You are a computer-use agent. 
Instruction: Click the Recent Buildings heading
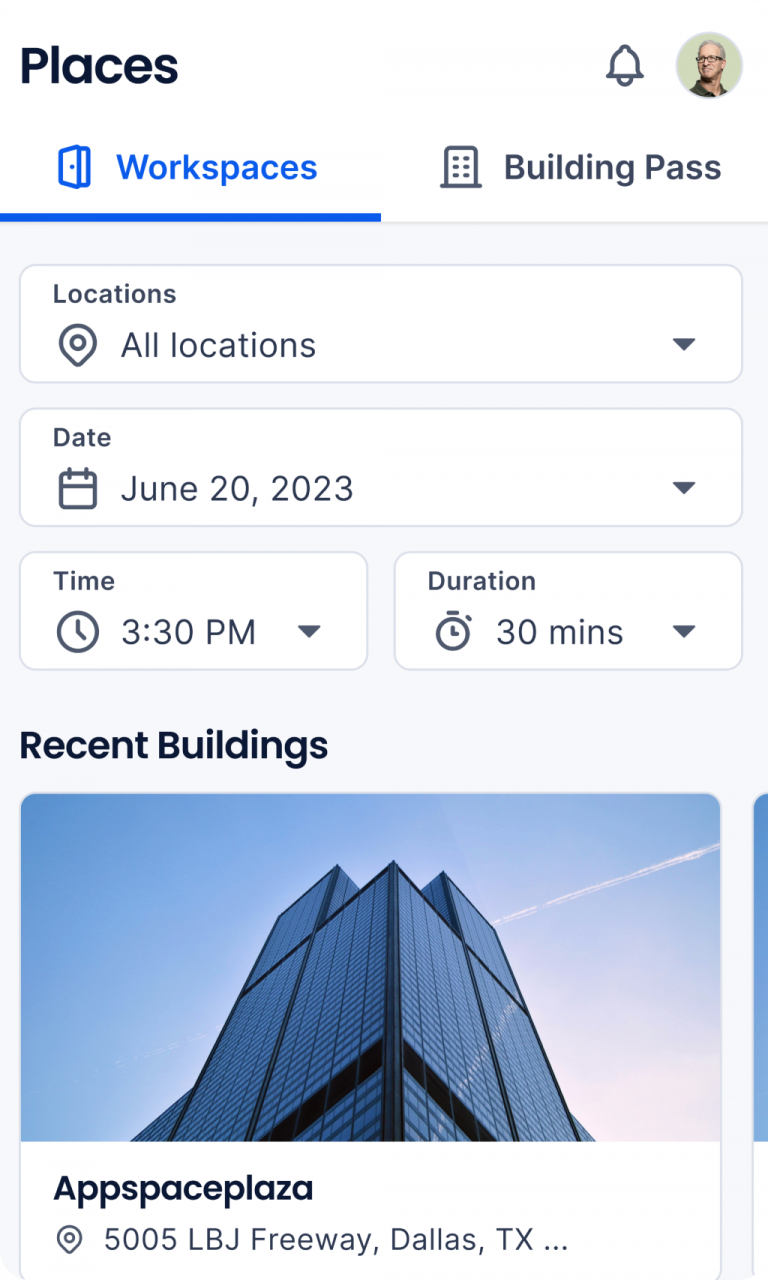174,745
